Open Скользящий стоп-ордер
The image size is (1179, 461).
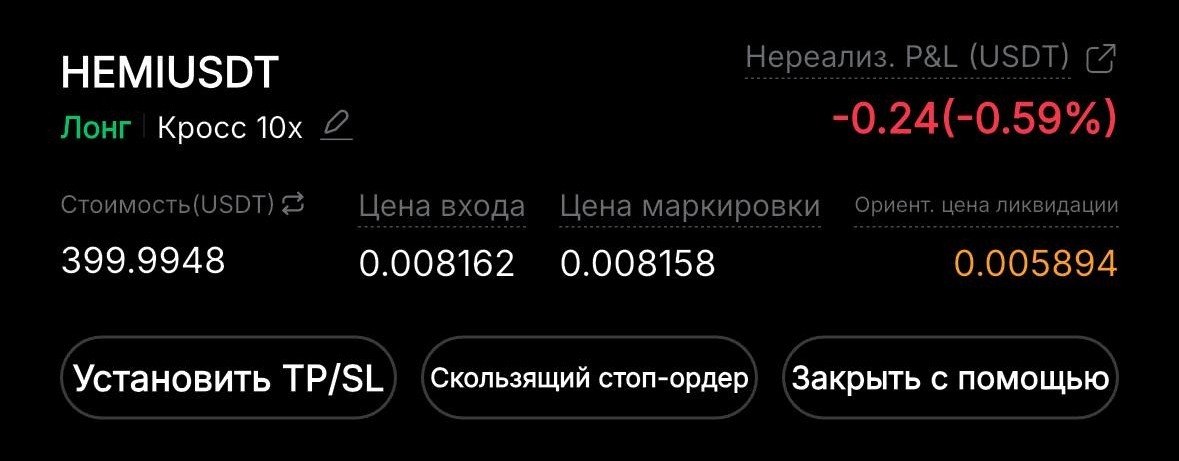[x=589, y=379]
